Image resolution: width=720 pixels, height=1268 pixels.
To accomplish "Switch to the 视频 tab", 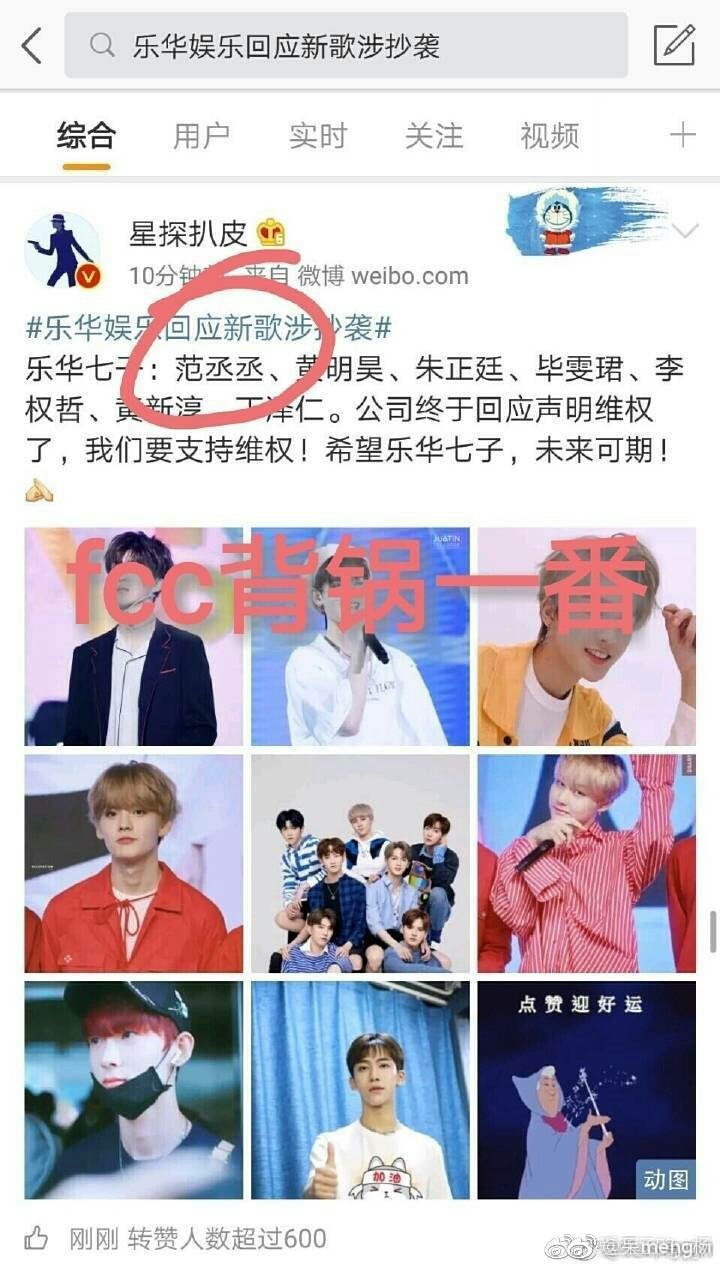I will click(x=550, y=135).
